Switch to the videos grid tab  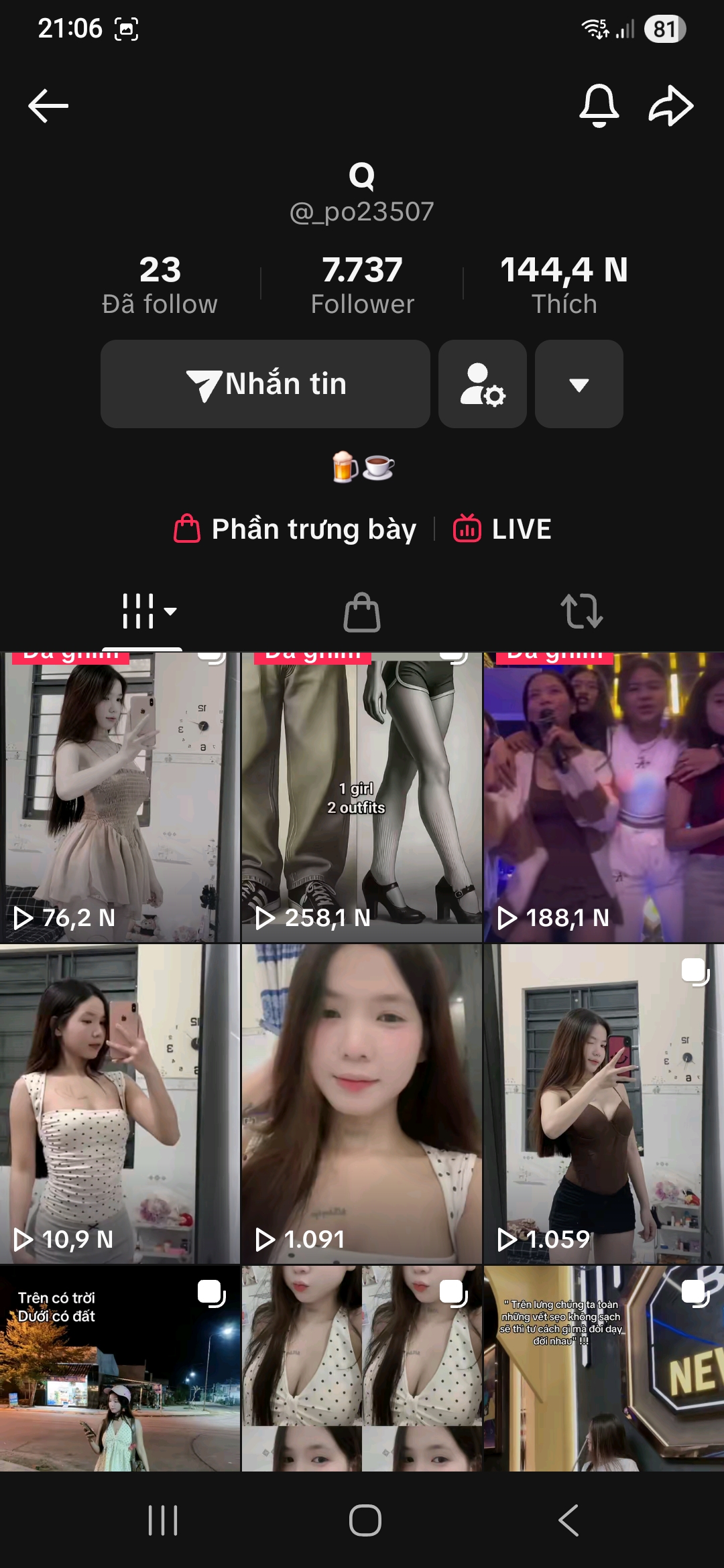tap(149, 611)
